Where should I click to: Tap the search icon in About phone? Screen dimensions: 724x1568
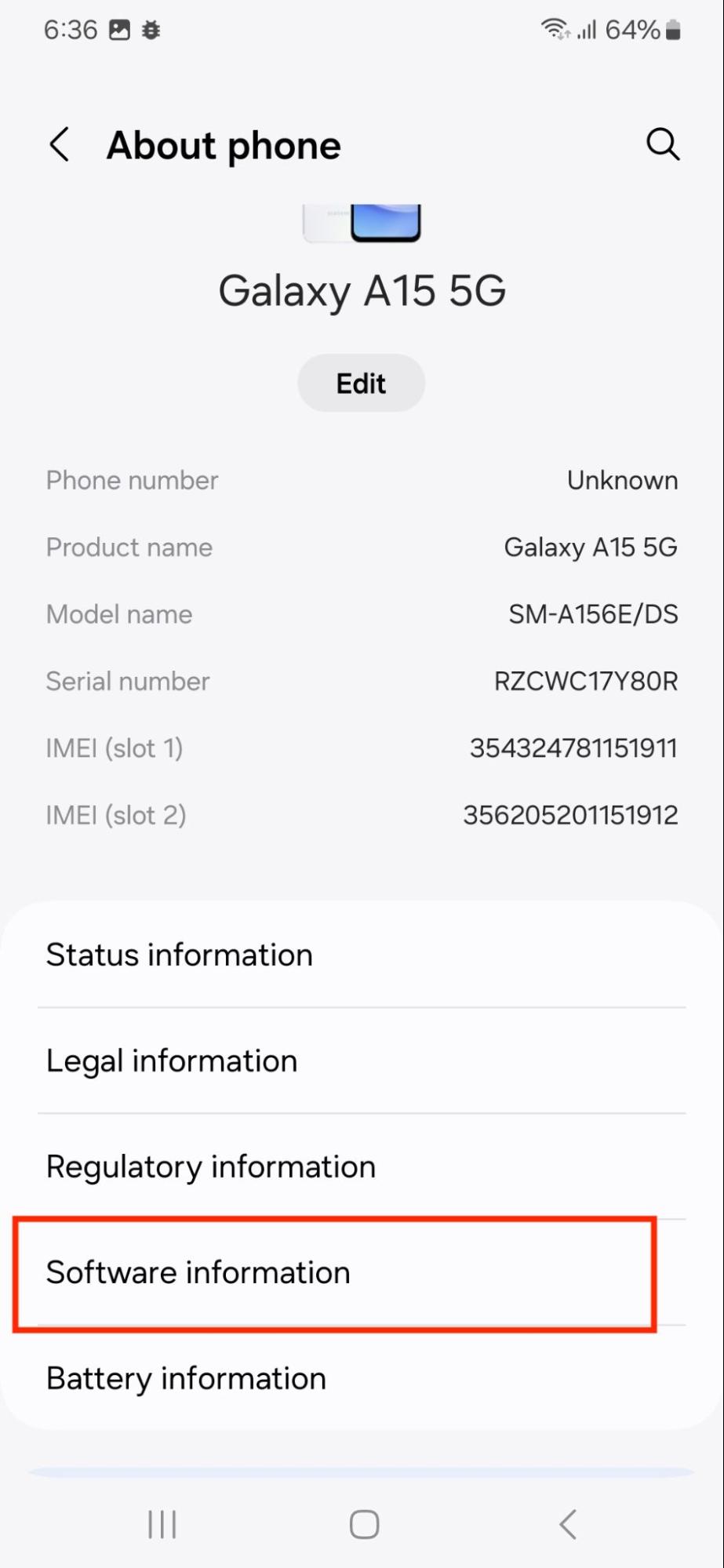(x=663, y=144)
